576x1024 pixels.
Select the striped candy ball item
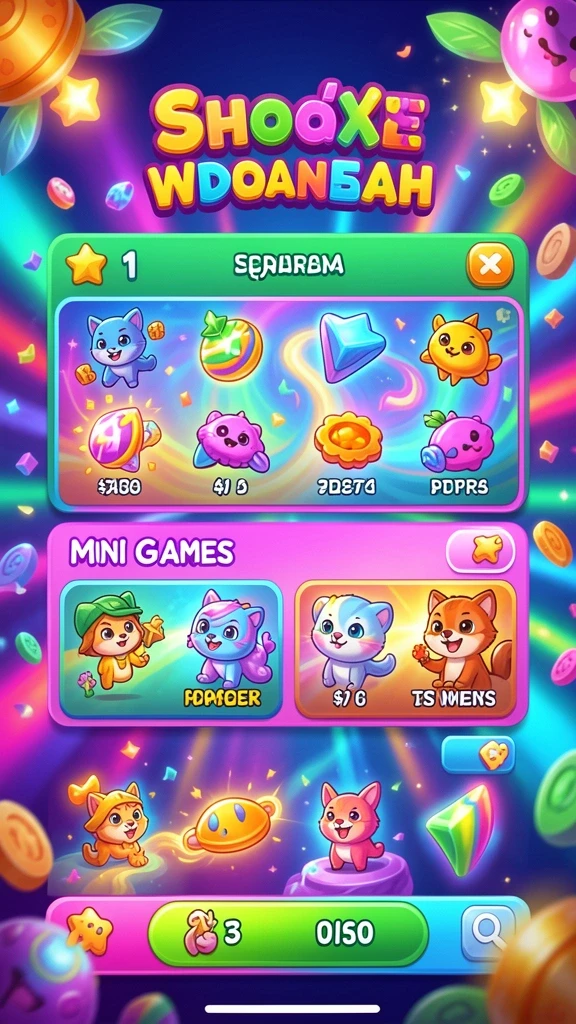pos(231,346)
